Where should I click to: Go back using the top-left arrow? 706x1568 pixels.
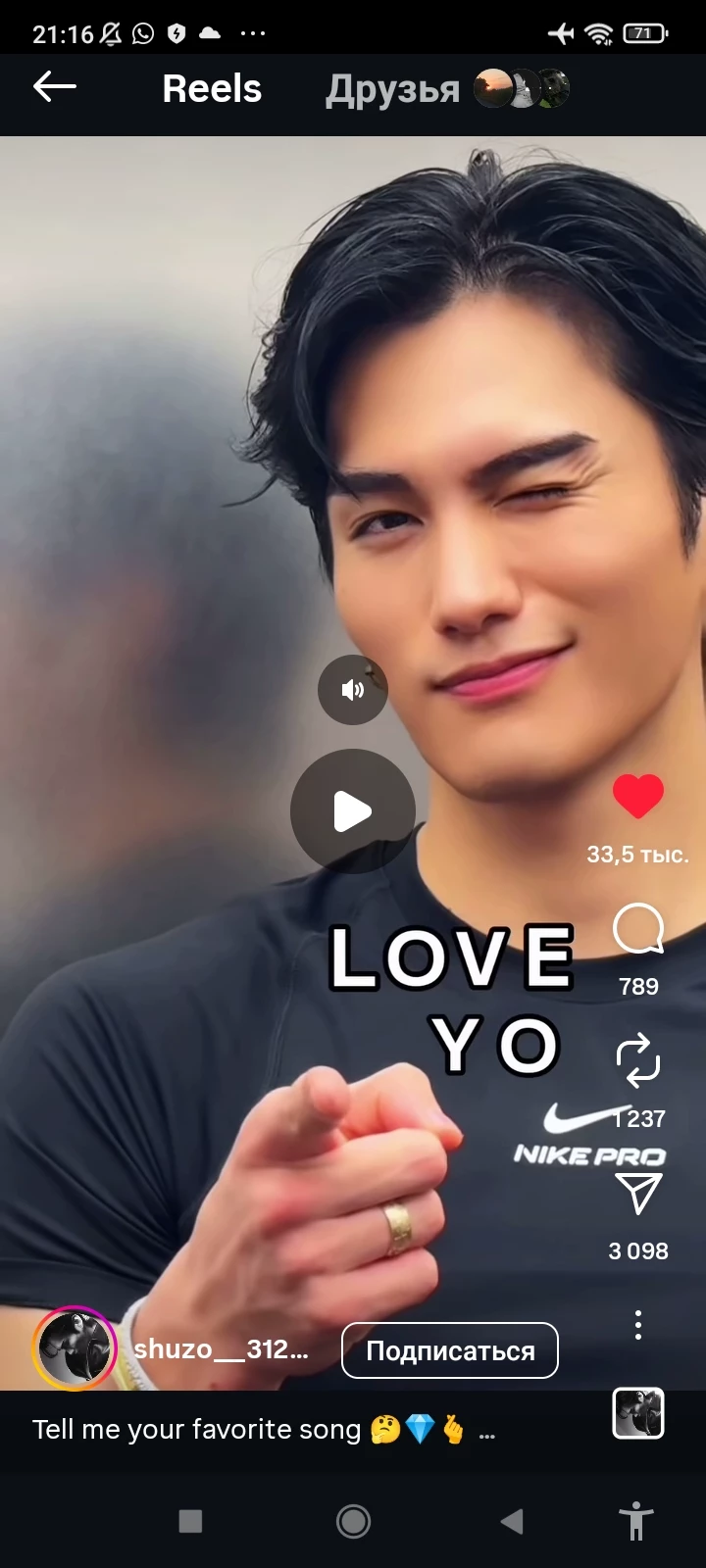pyautogui.click(x=55, y=88)
